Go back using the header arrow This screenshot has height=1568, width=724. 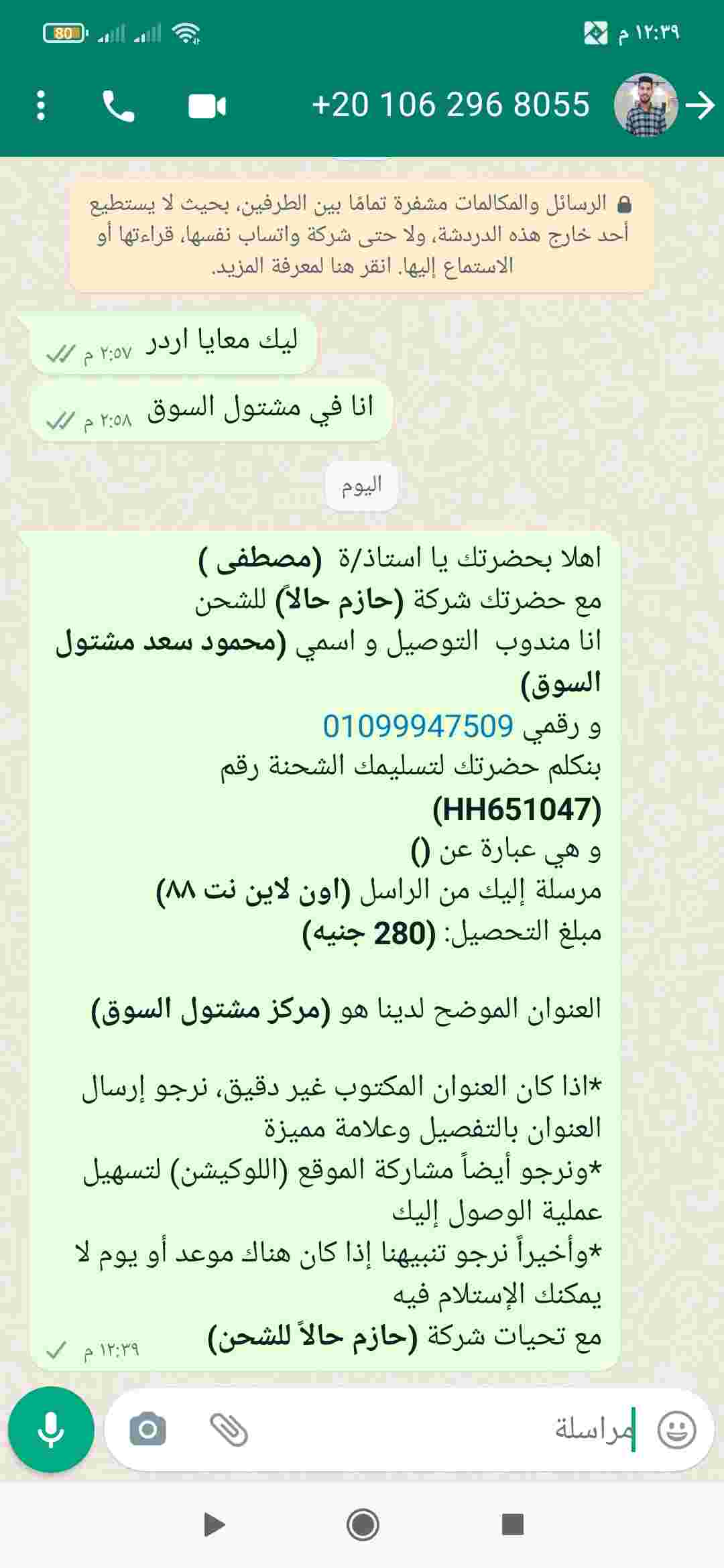pyautogui.click(x=700, y=106)
